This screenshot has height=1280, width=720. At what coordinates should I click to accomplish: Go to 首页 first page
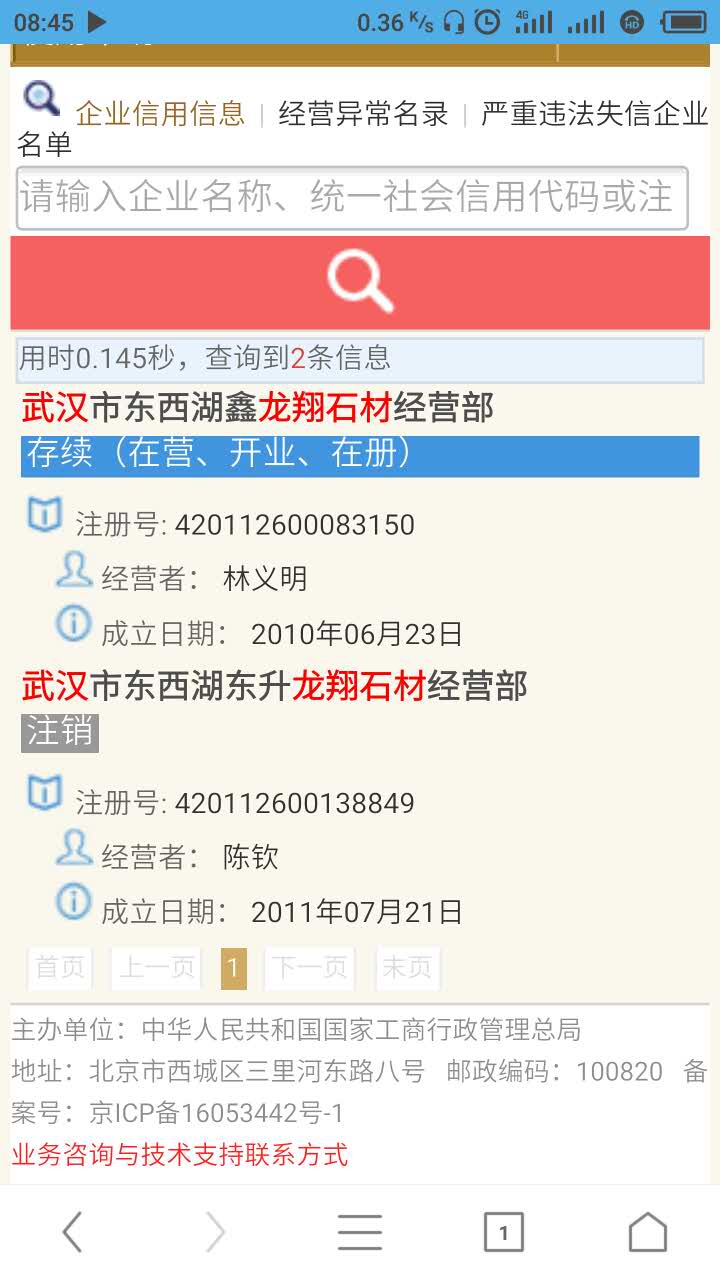click(60, 968)
